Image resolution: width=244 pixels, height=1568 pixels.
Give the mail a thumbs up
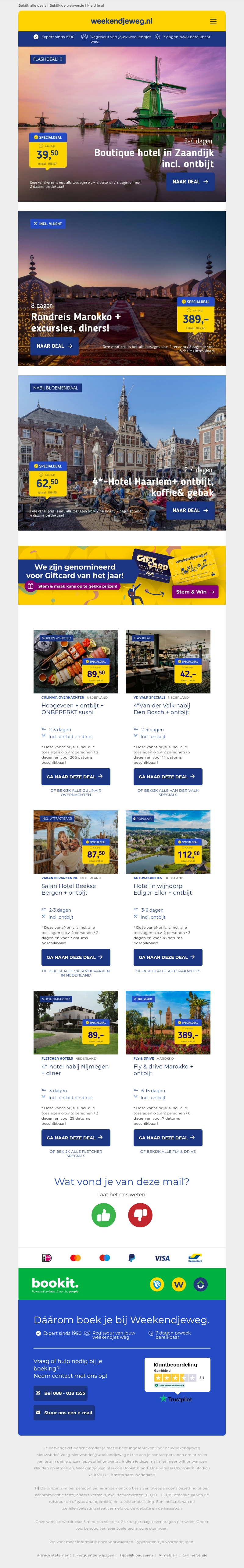tap(104, 1215)
